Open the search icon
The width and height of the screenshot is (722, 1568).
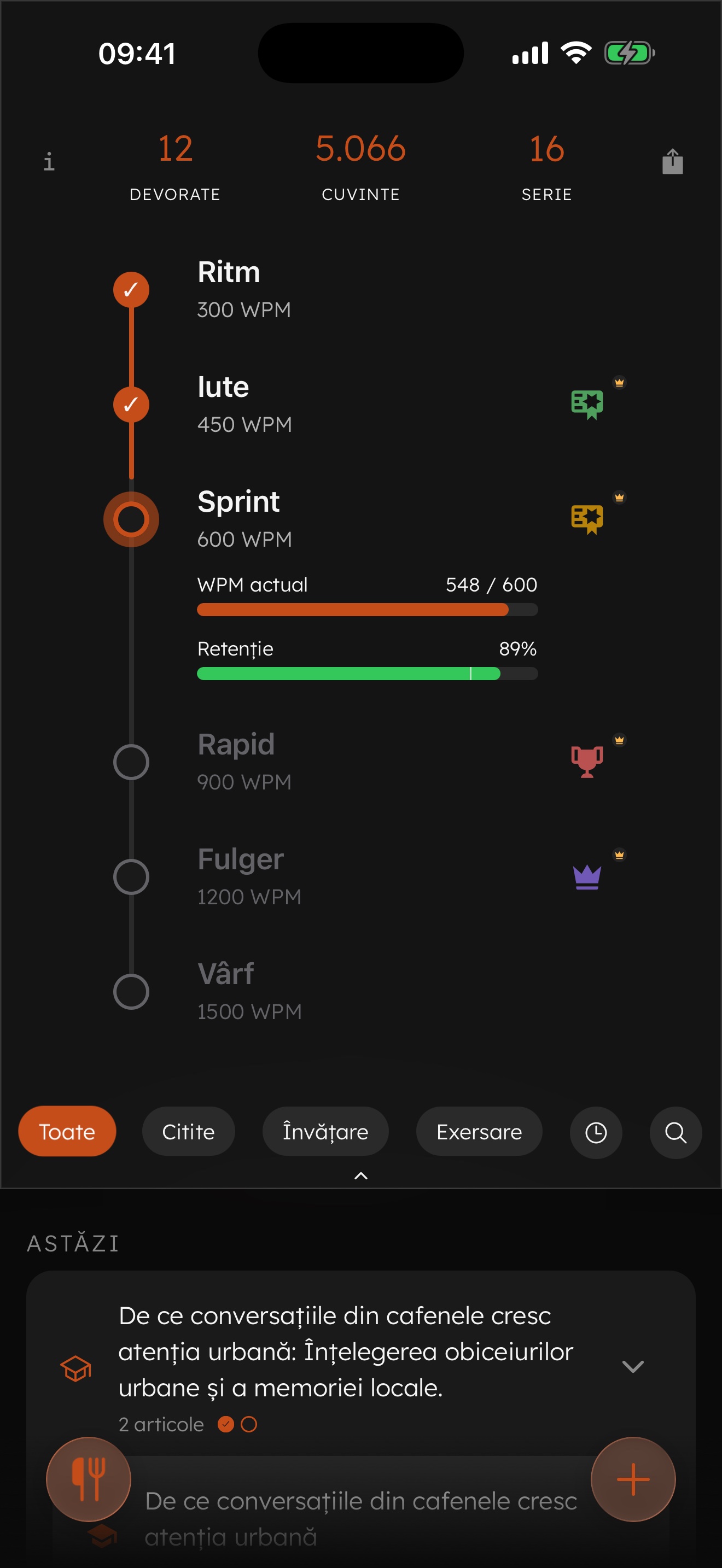(x=675, y=1132)
